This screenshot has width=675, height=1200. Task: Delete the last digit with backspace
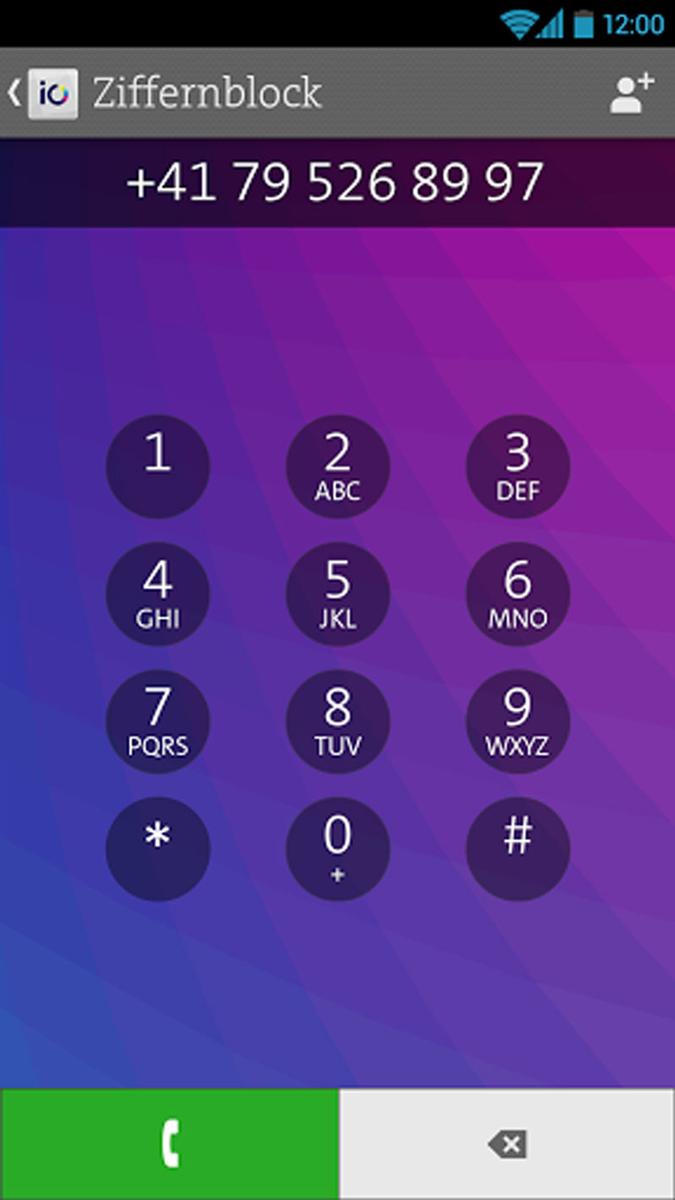(x=507, y=1145)
